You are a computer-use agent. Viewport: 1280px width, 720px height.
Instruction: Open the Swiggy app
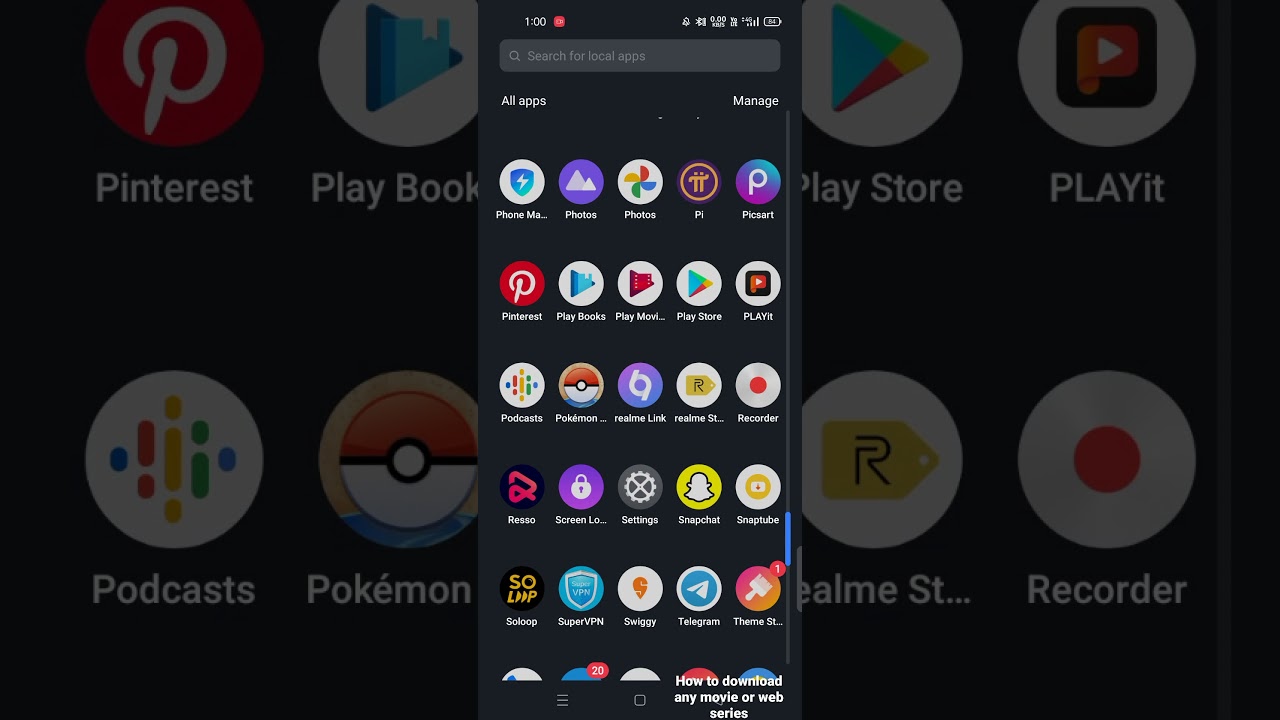click(640, 590)
